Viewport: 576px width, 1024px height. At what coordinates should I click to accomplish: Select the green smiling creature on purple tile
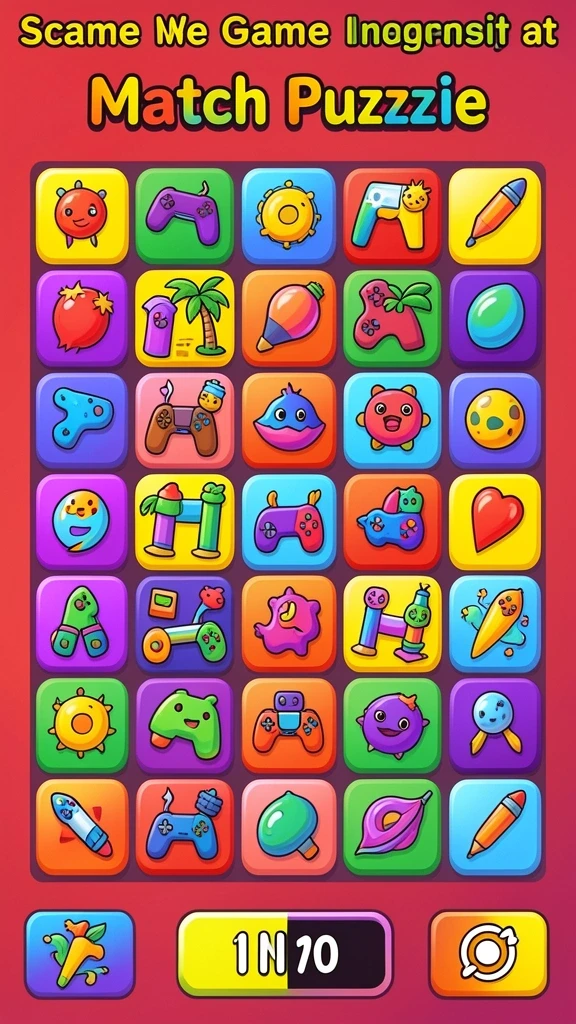[185, 725]
